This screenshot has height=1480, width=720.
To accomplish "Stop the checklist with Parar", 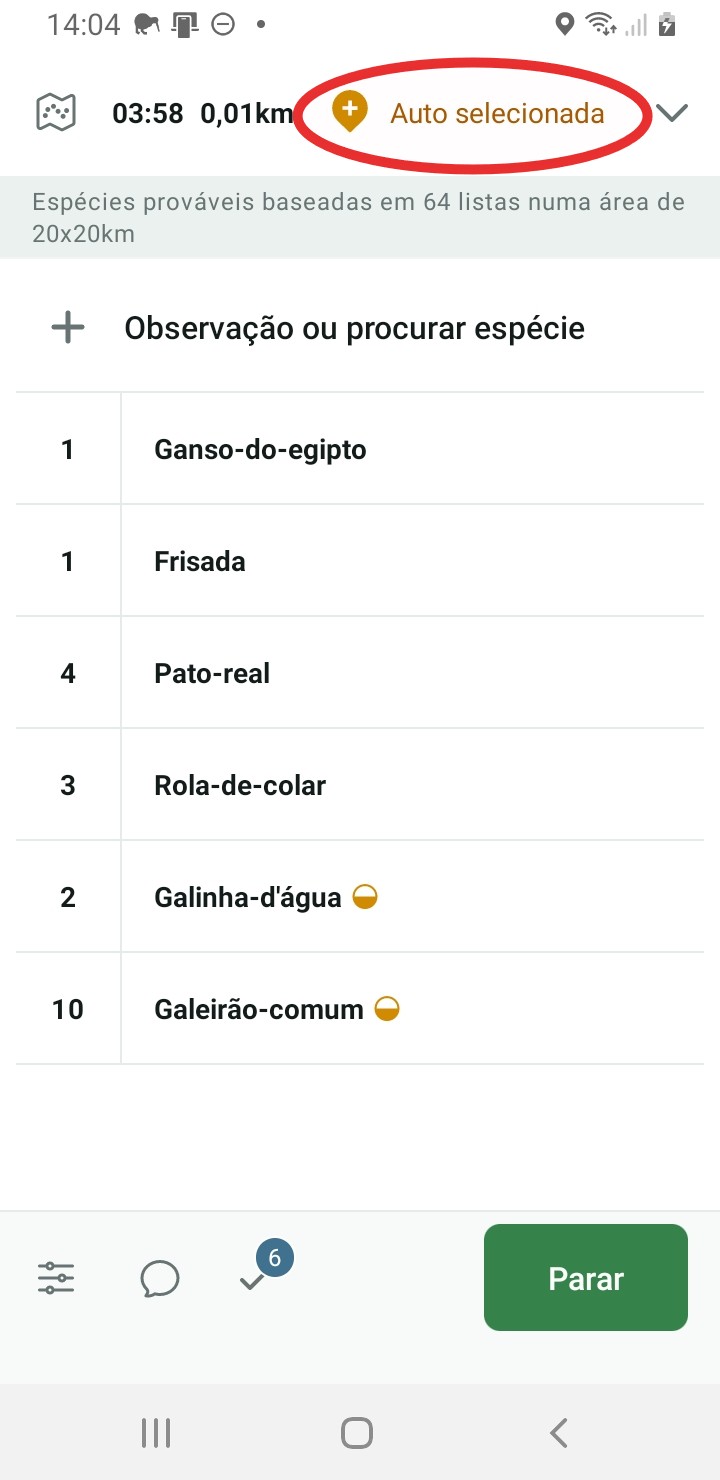I will tap(586, 1278).
